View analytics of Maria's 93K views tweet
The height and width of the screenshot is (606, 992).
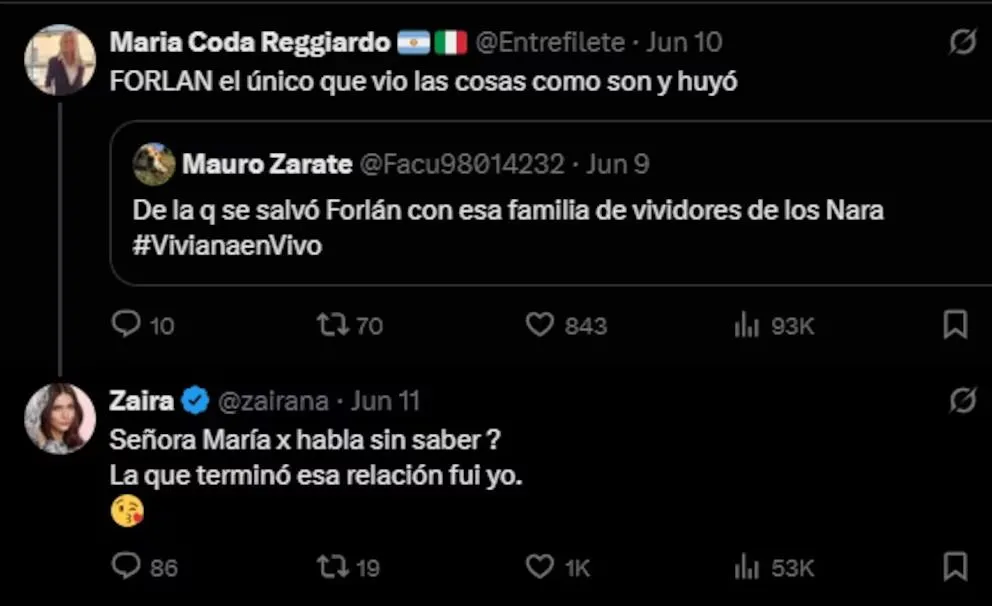[x=747, y=324]
